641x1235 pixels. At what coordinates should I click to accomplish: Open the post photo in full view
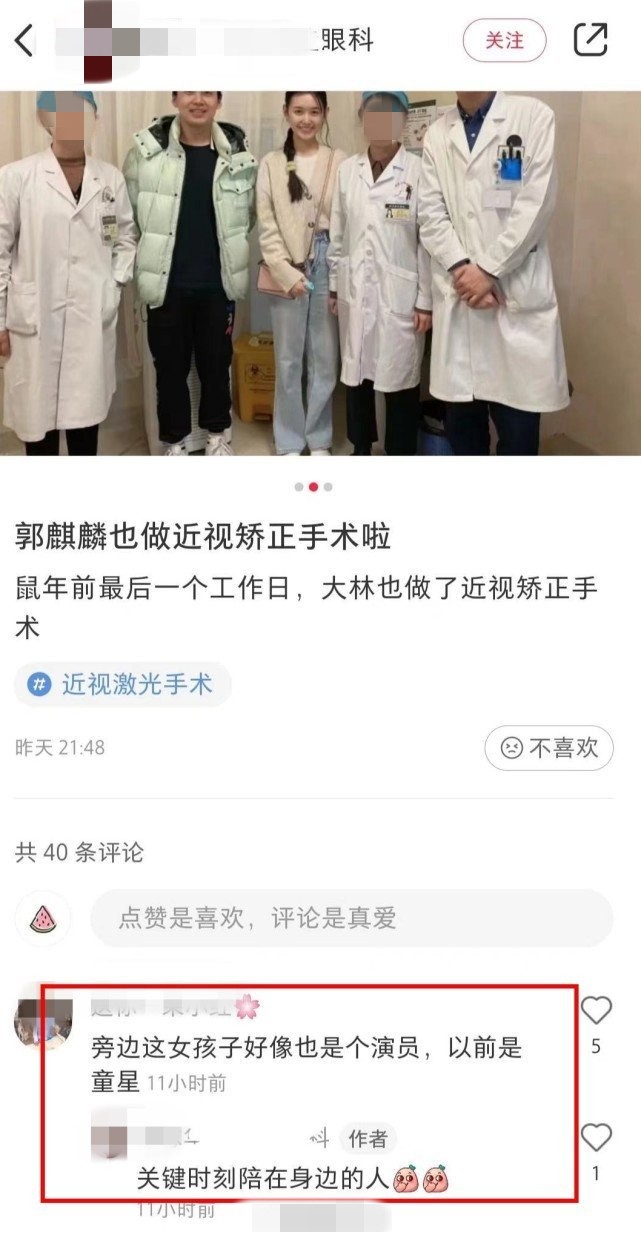(320, 272)
